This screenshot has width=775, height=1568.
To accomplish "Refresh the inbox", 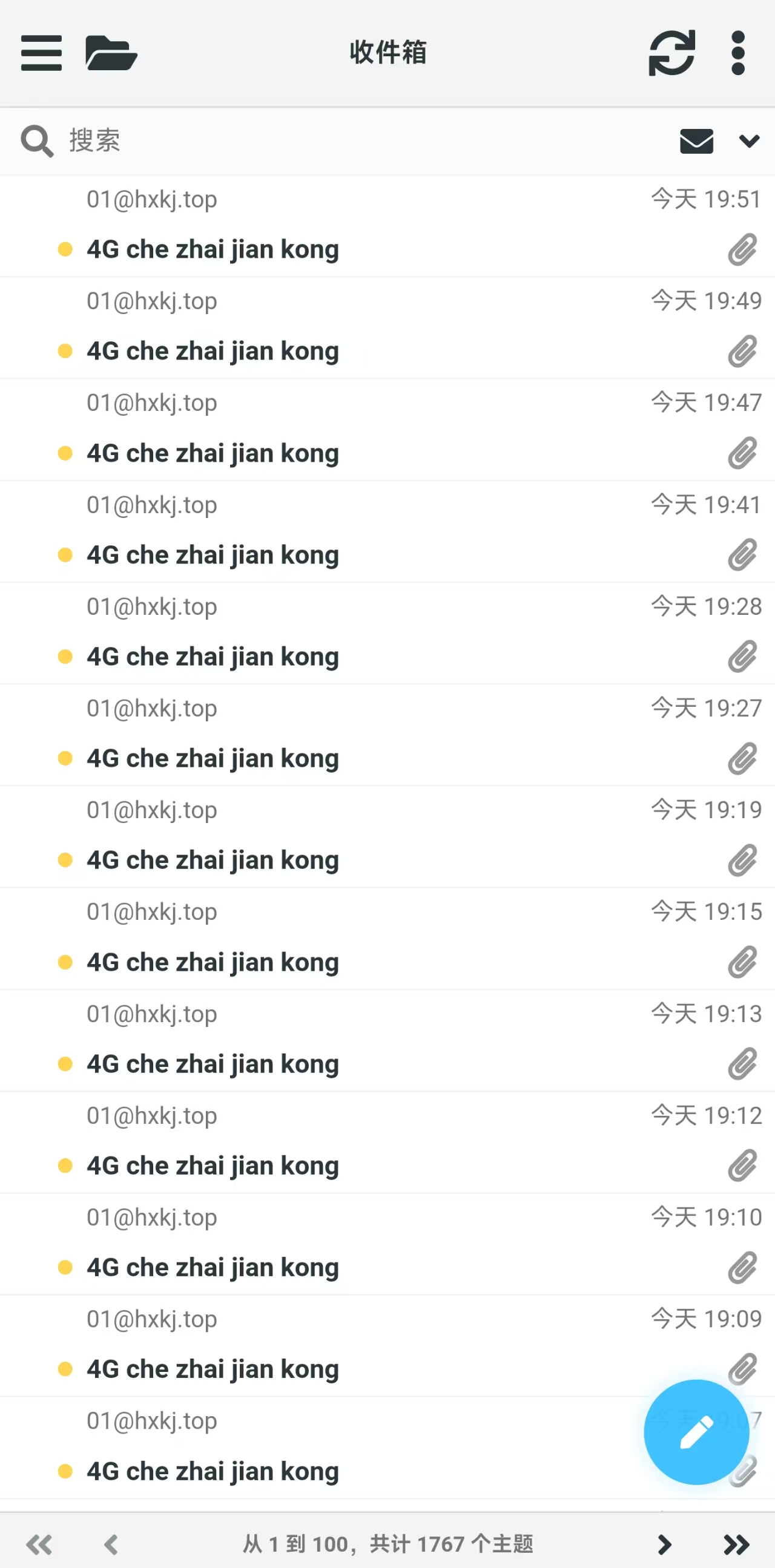I will click(x=671, y=53).
